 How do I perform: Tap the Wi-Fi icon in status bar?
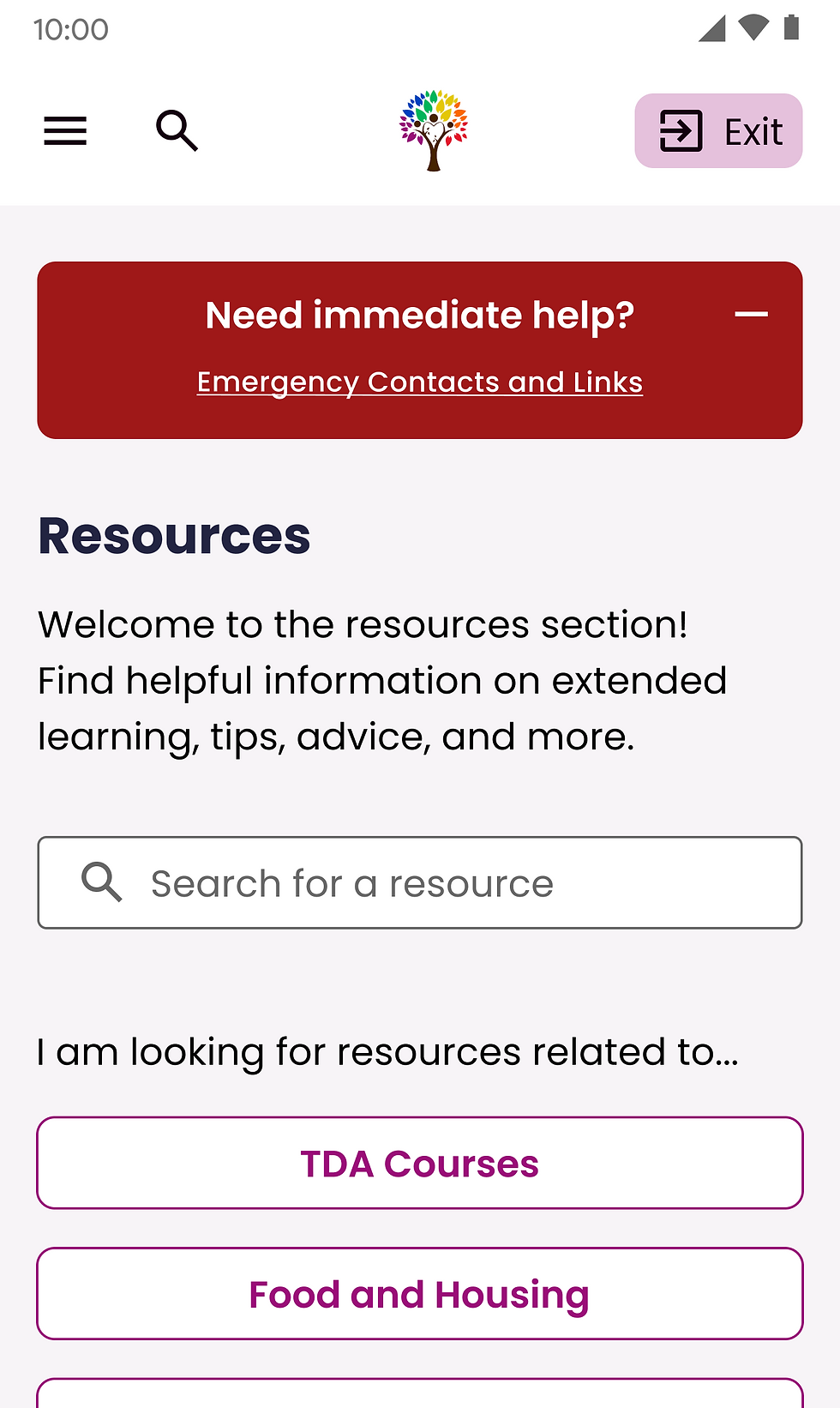coord(753,28)
